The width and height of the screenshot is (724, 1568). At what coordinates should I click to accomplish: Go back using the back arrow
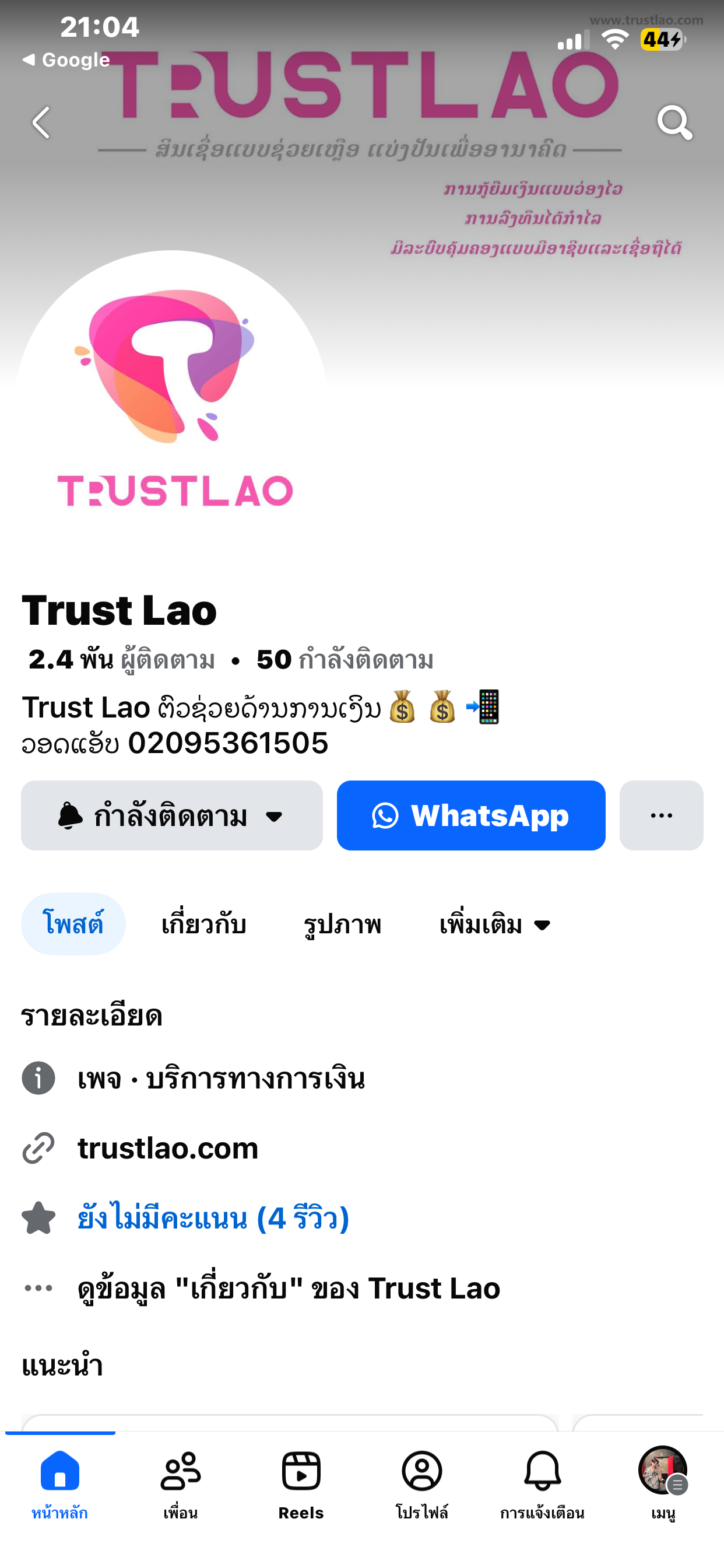point(41,123)
